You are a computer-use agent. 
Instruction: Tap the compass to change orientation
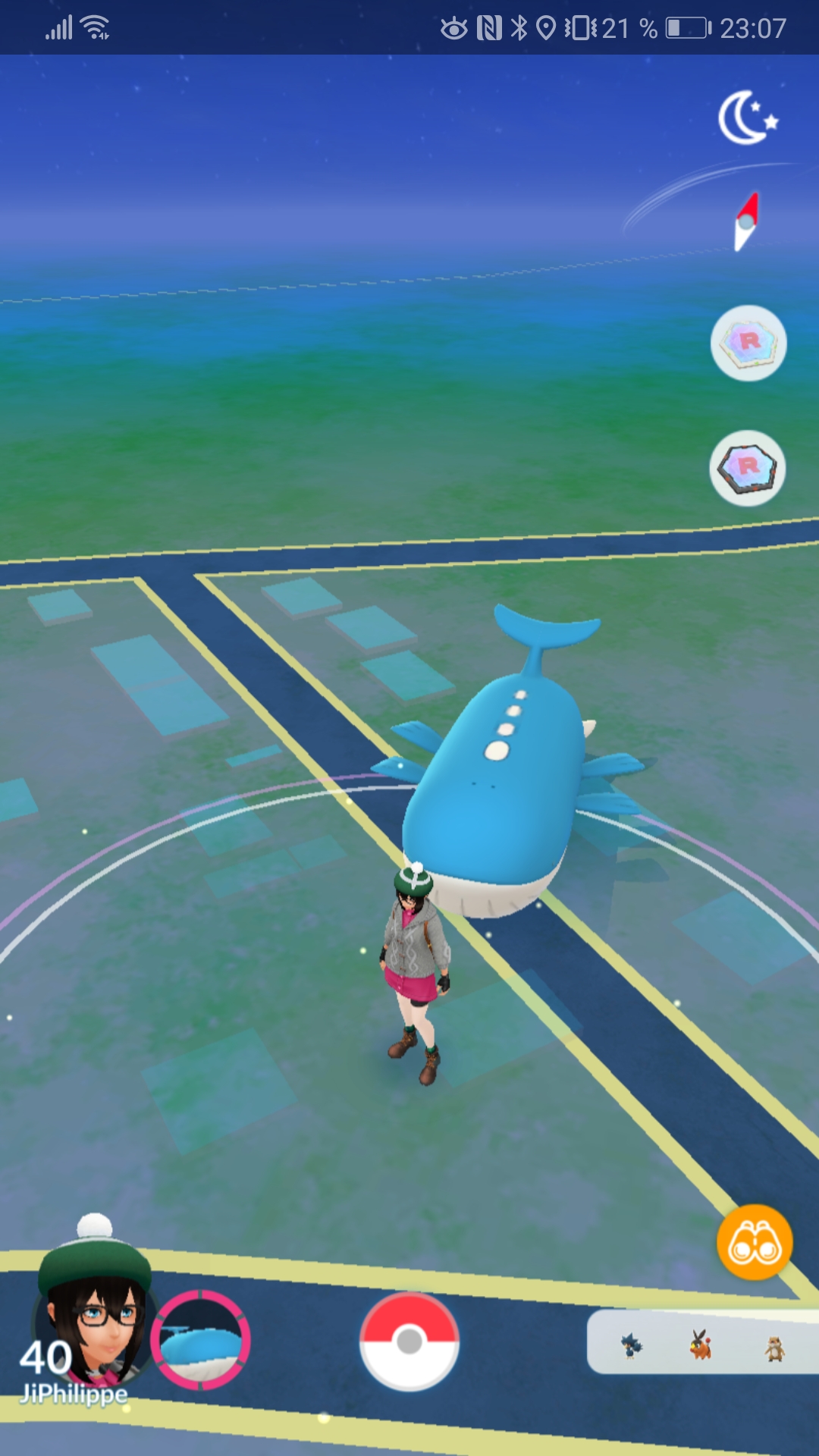746,221
